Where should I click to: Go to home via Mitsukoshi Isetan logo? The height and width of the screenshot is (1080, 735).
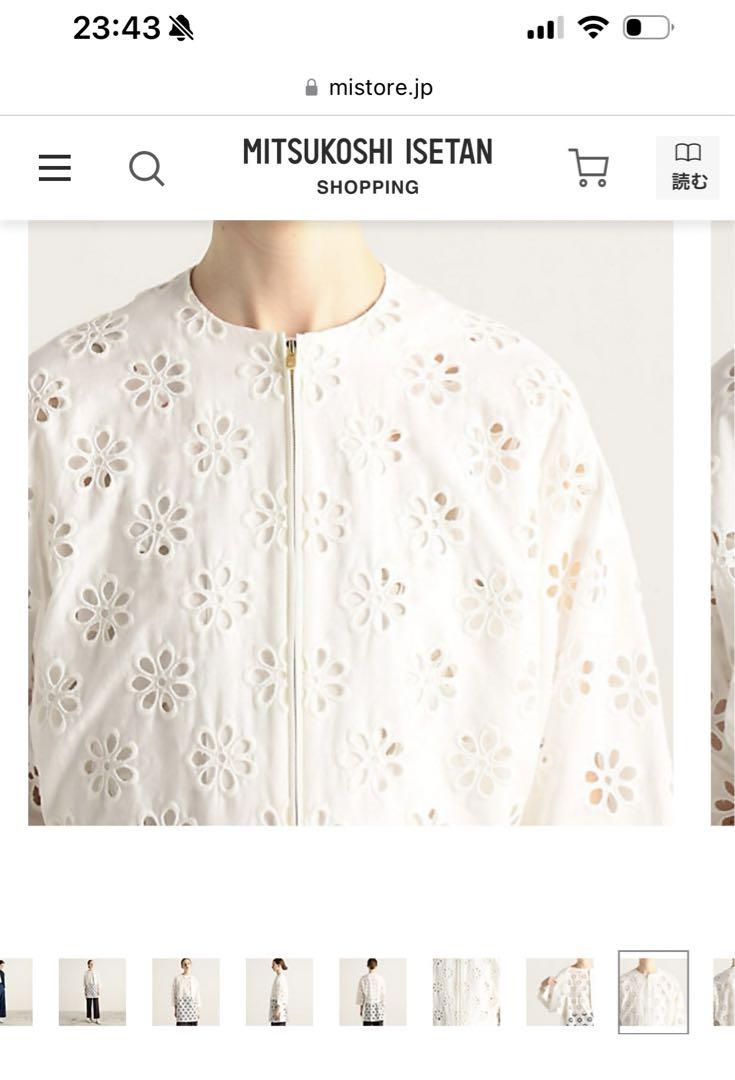click(x=367, y=166)
